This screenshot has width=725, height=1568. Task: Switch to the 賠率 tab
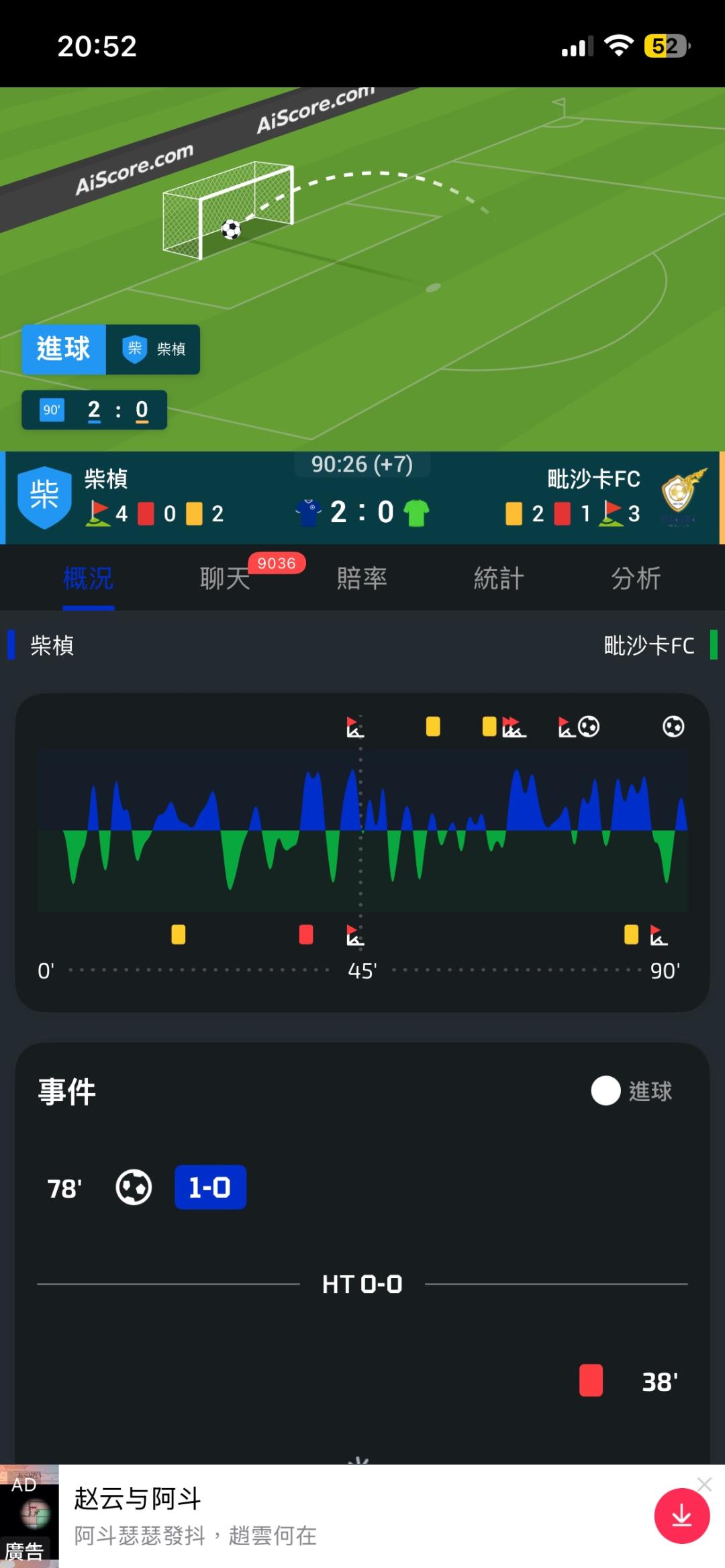pyautogui.click(x=362, y=578)
